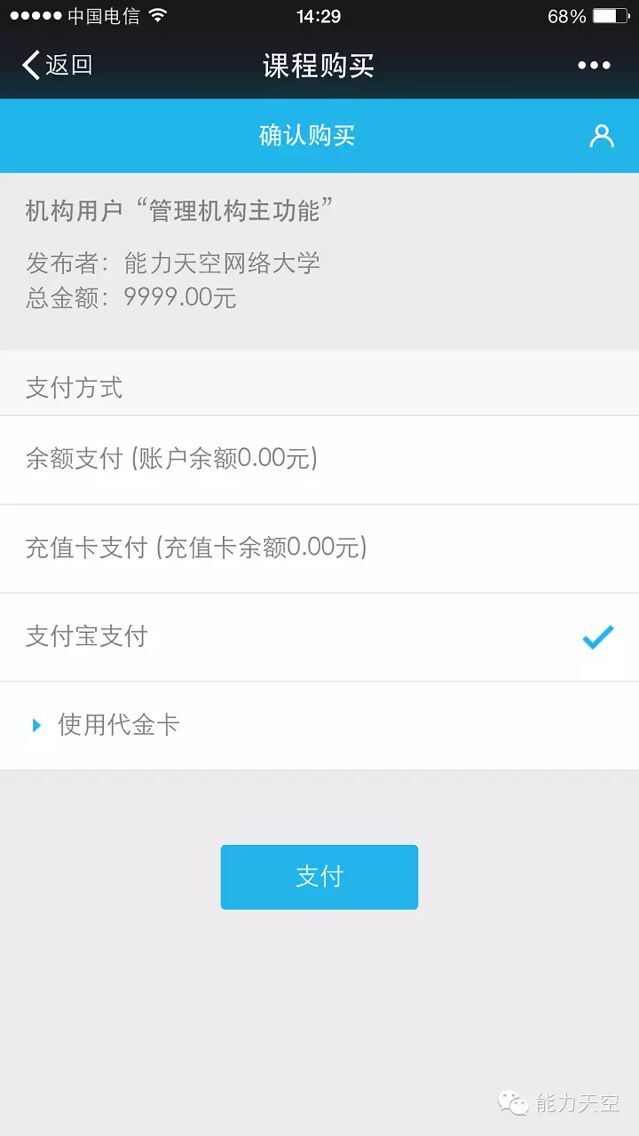Select 余额支付 as payment method
Image resolution: width=639 pixels, height=1136 pixels.
[319, 460]
